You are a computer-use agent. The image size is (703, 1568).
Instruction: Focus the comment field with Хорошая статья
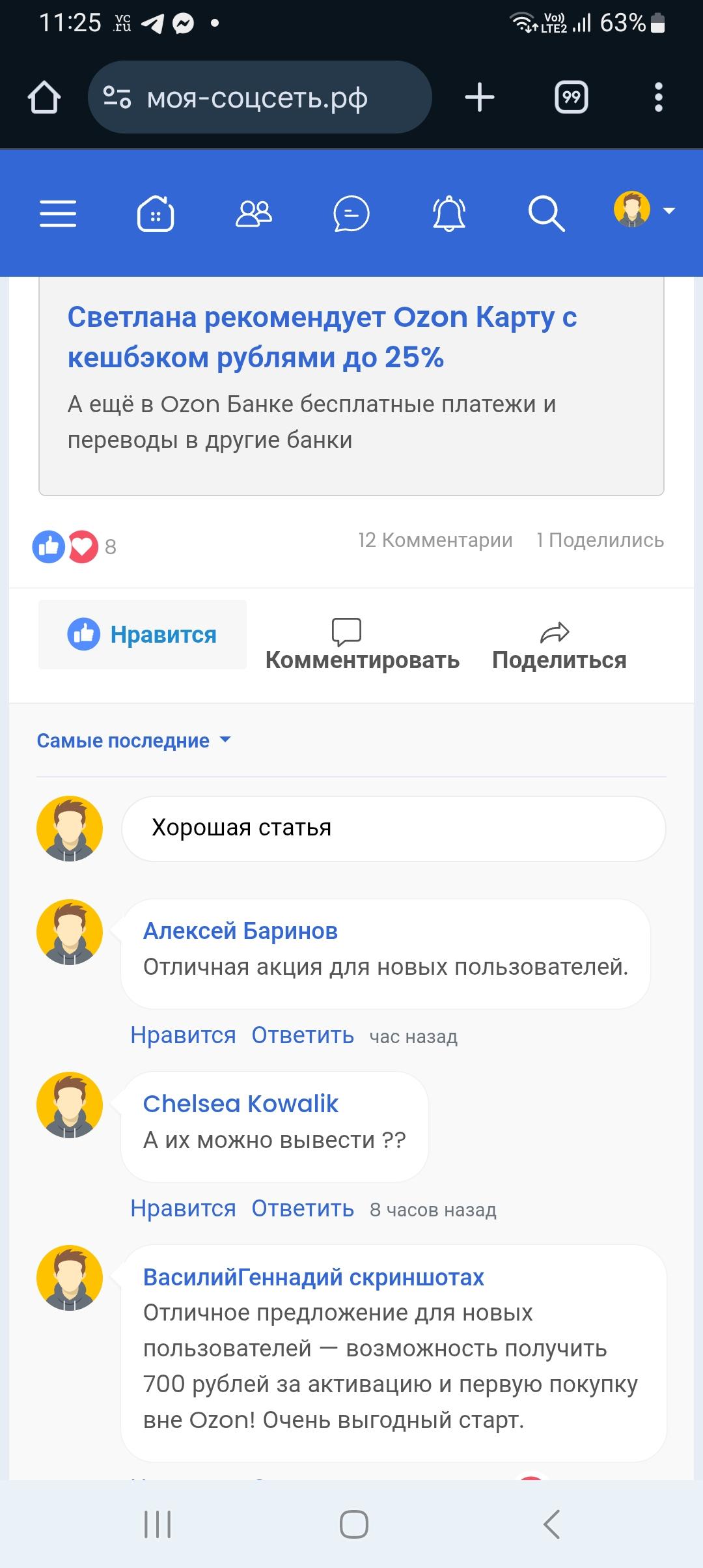393,828
